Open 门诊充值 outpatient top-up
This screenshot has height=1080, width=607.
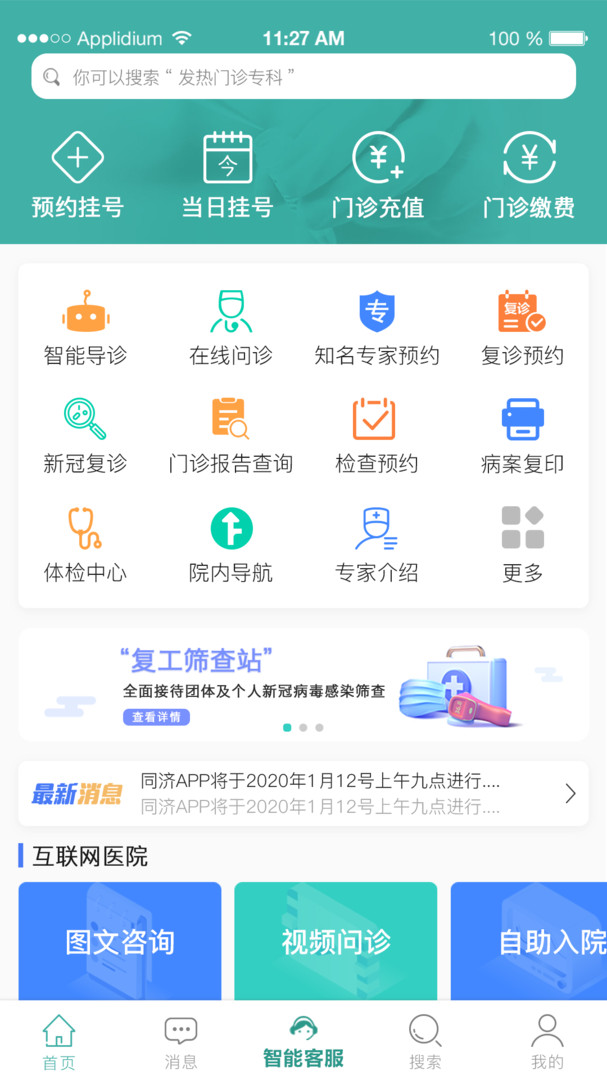pos(378,175)
